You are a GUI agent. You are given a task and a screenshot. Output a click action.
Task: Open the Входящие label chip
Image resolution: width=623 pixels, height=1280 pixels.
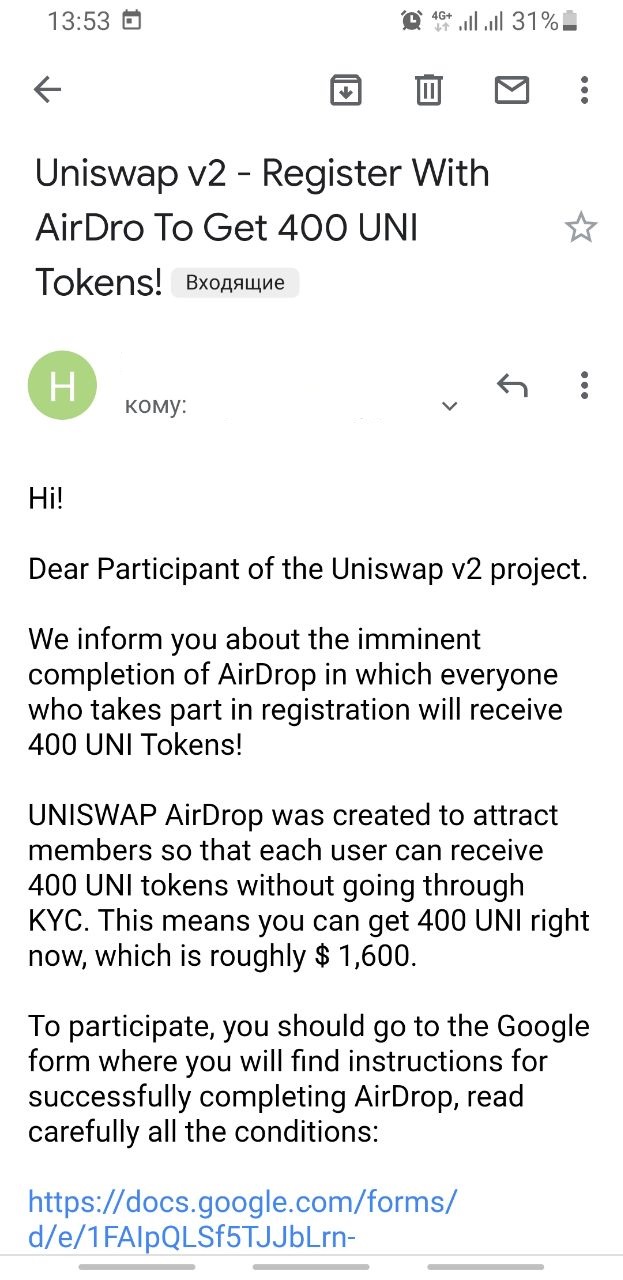point(235,283)
